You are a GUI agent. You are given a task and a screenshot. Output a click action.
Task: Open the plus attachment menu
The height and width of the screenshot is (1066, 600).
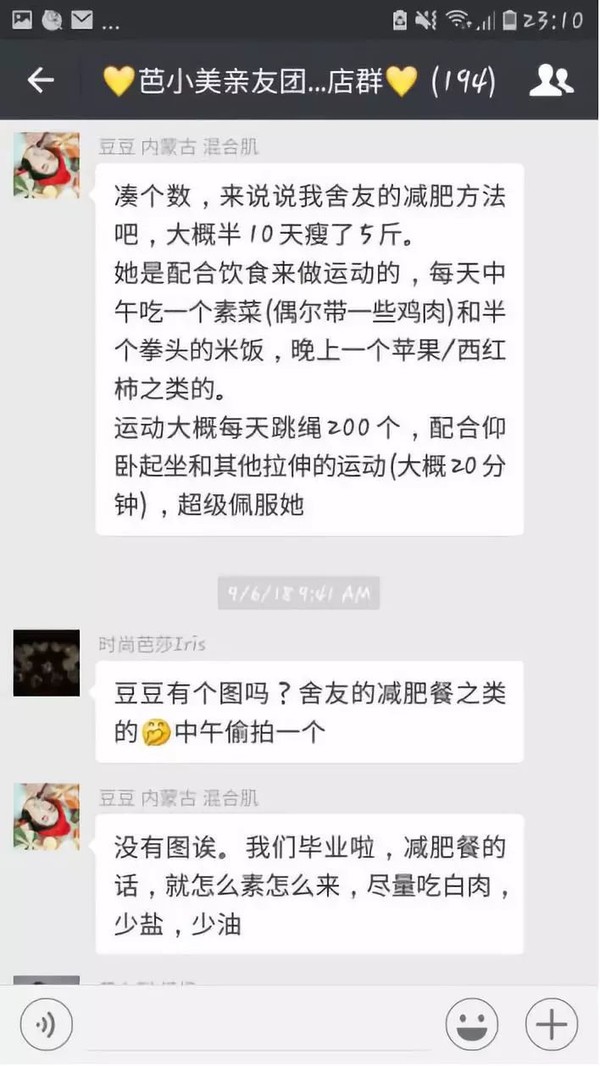tap(552, 1025)
